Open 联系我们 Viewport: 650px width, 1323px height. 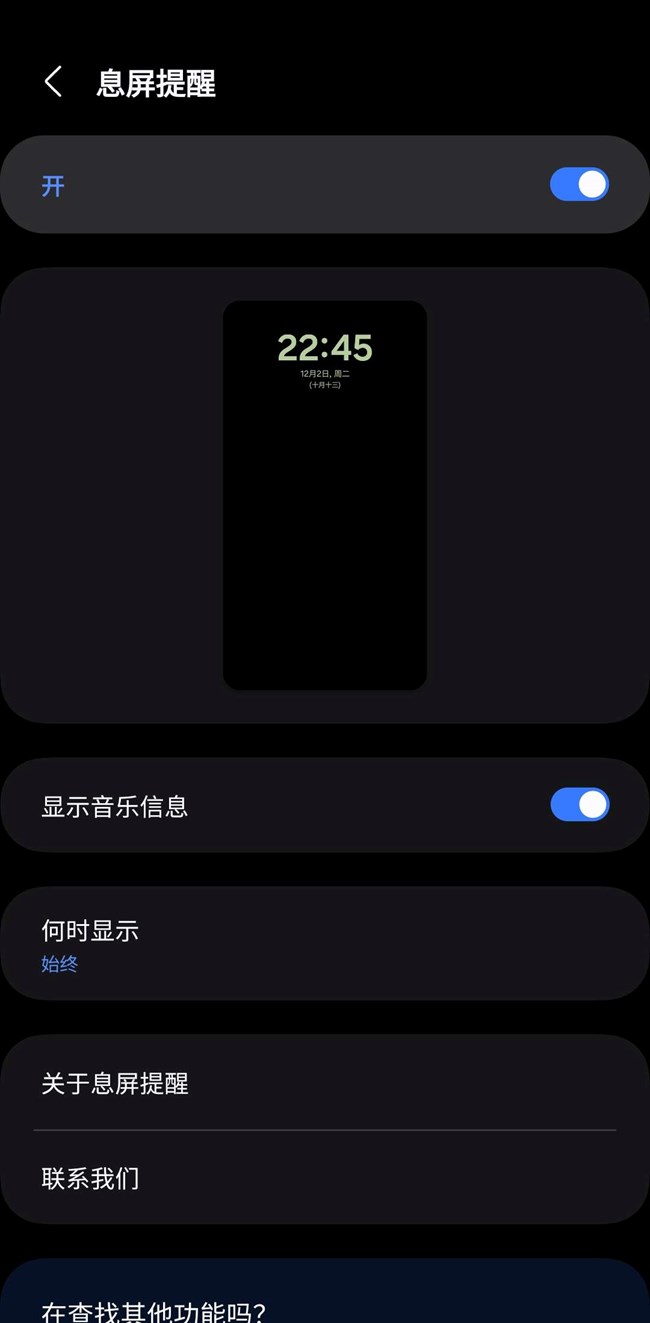point(325,1178)
